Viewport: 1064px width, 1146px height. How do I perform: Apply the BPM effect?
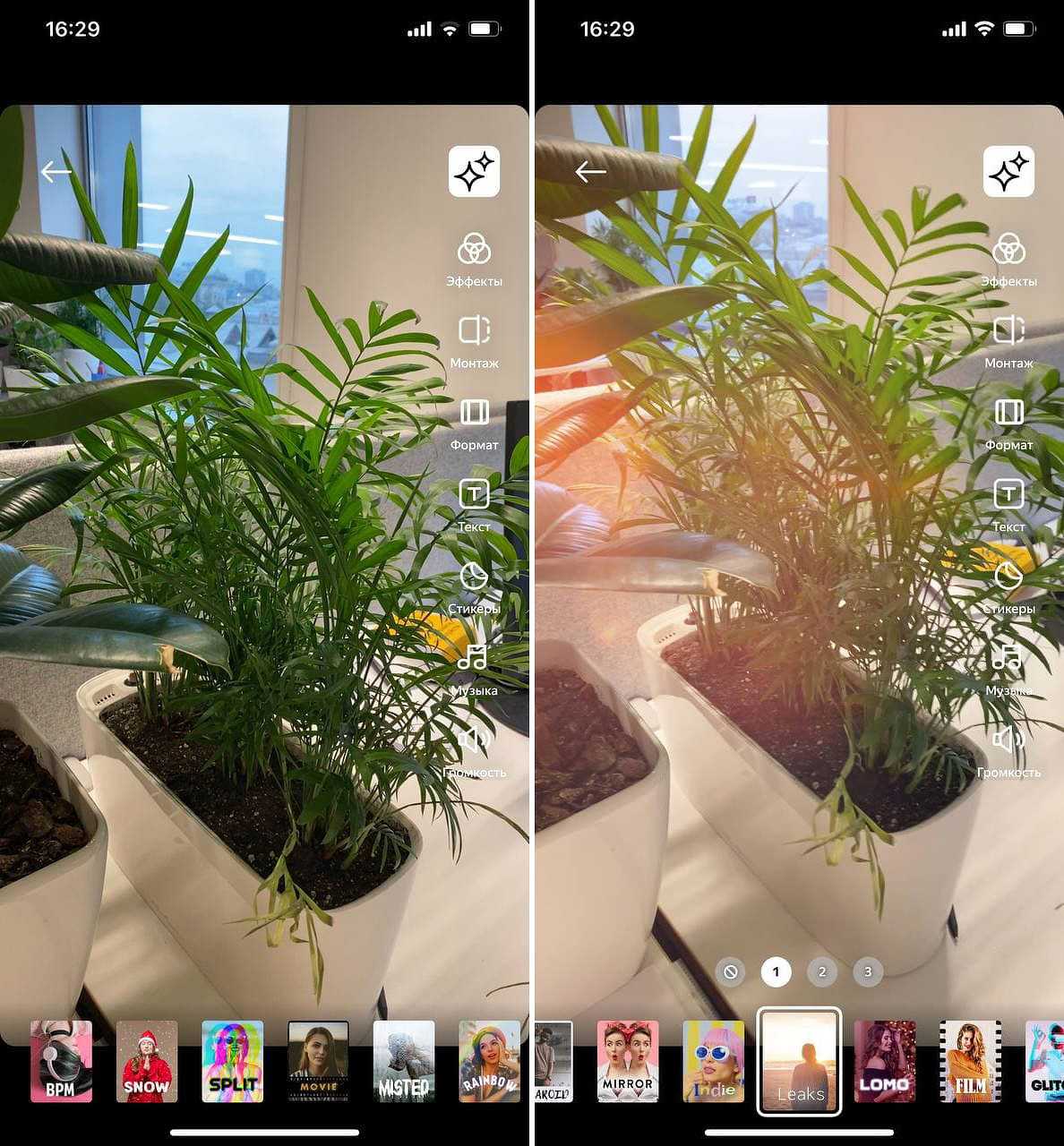click(61, 1062)
